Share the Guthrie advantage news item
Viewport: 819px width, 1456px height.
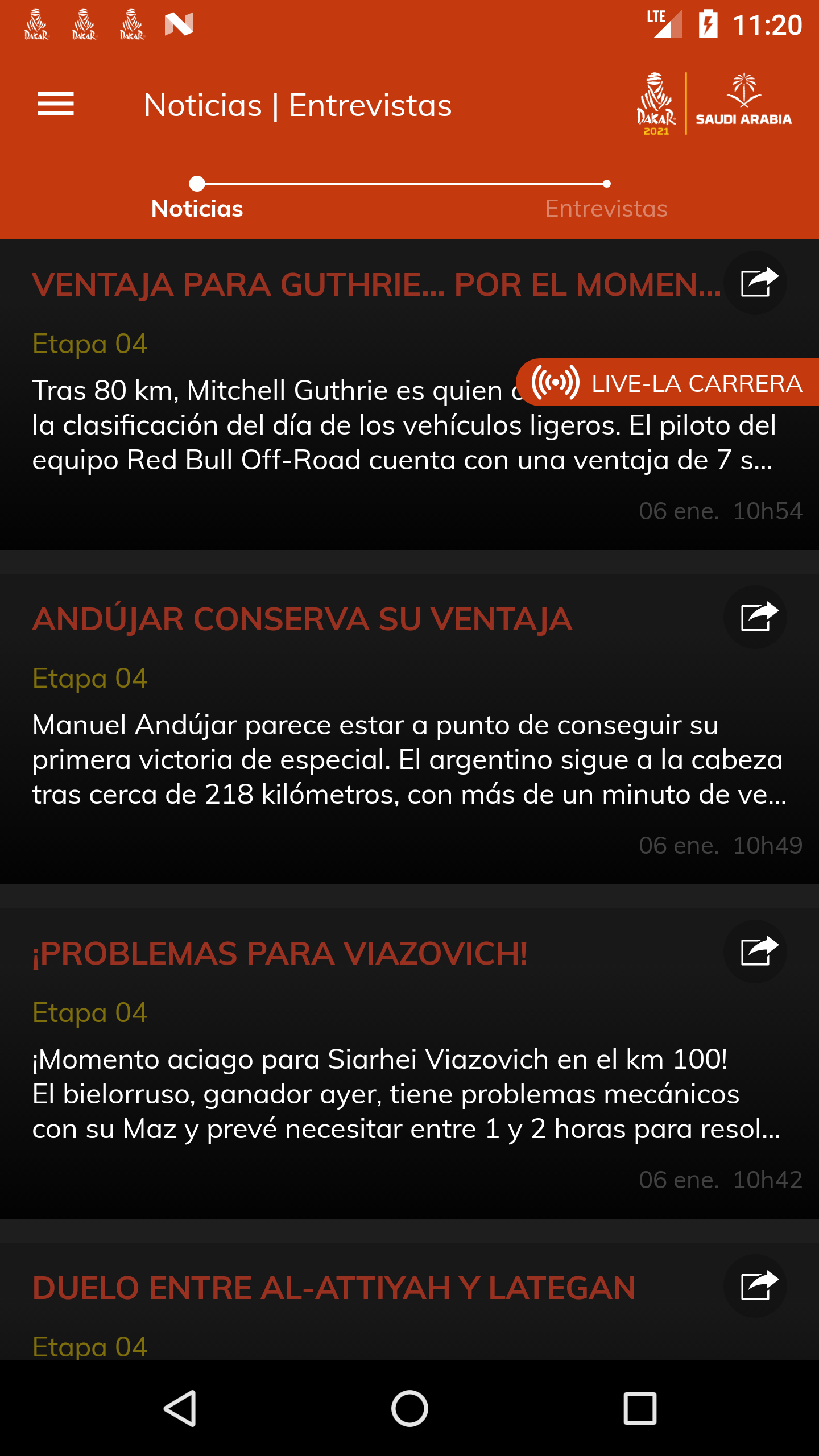pos(755,283)
